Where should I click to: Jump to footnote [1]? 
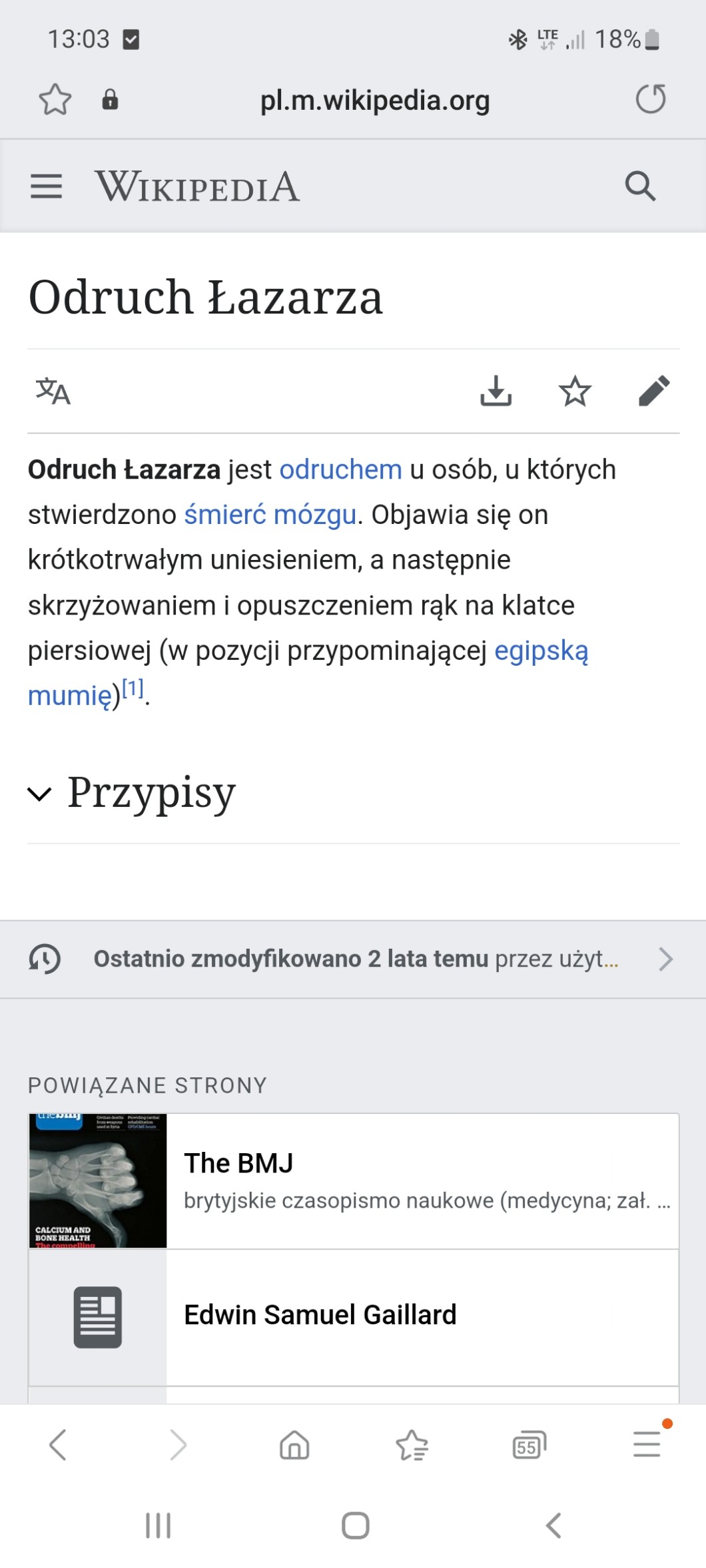[x=133, y=689]
